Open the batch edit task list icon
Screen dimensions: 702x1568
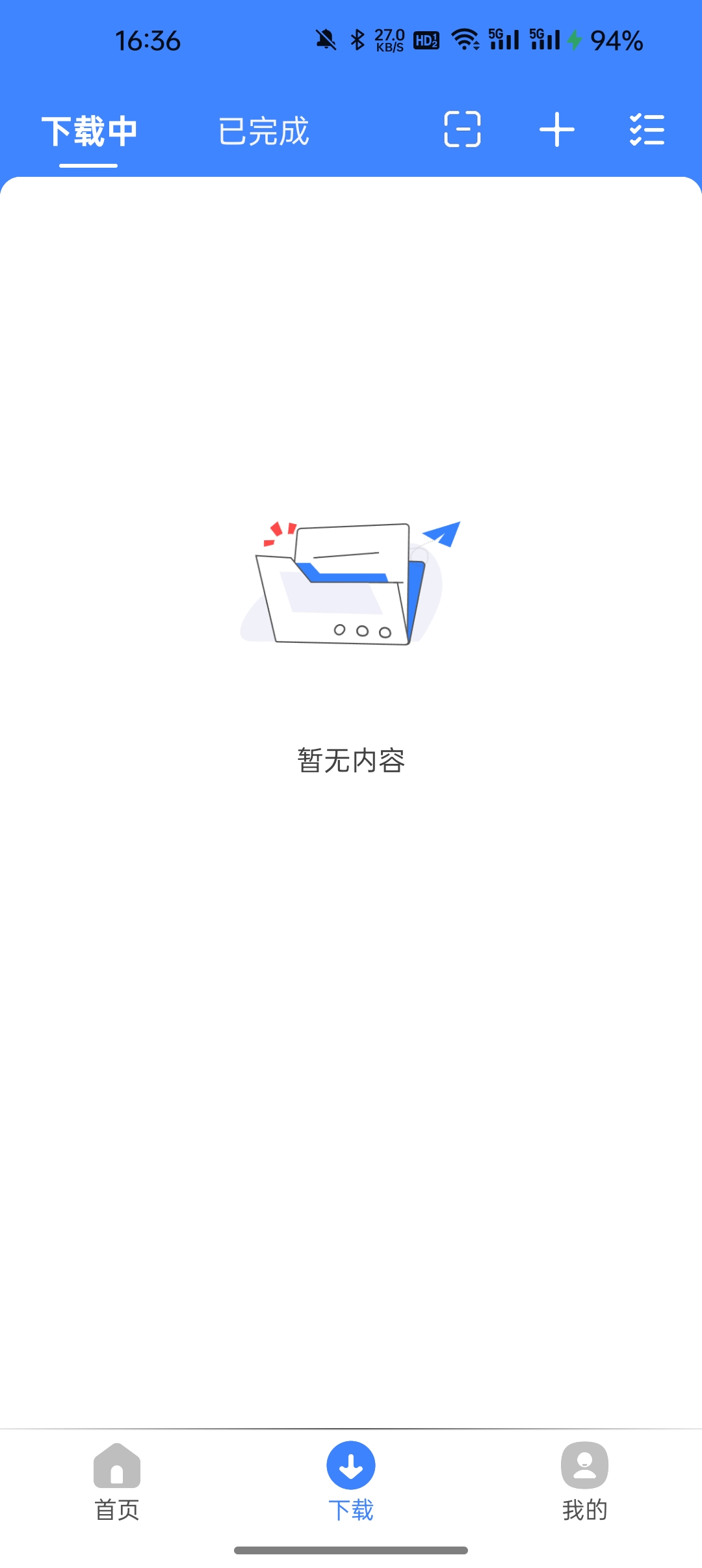click(x=647, y=130)
